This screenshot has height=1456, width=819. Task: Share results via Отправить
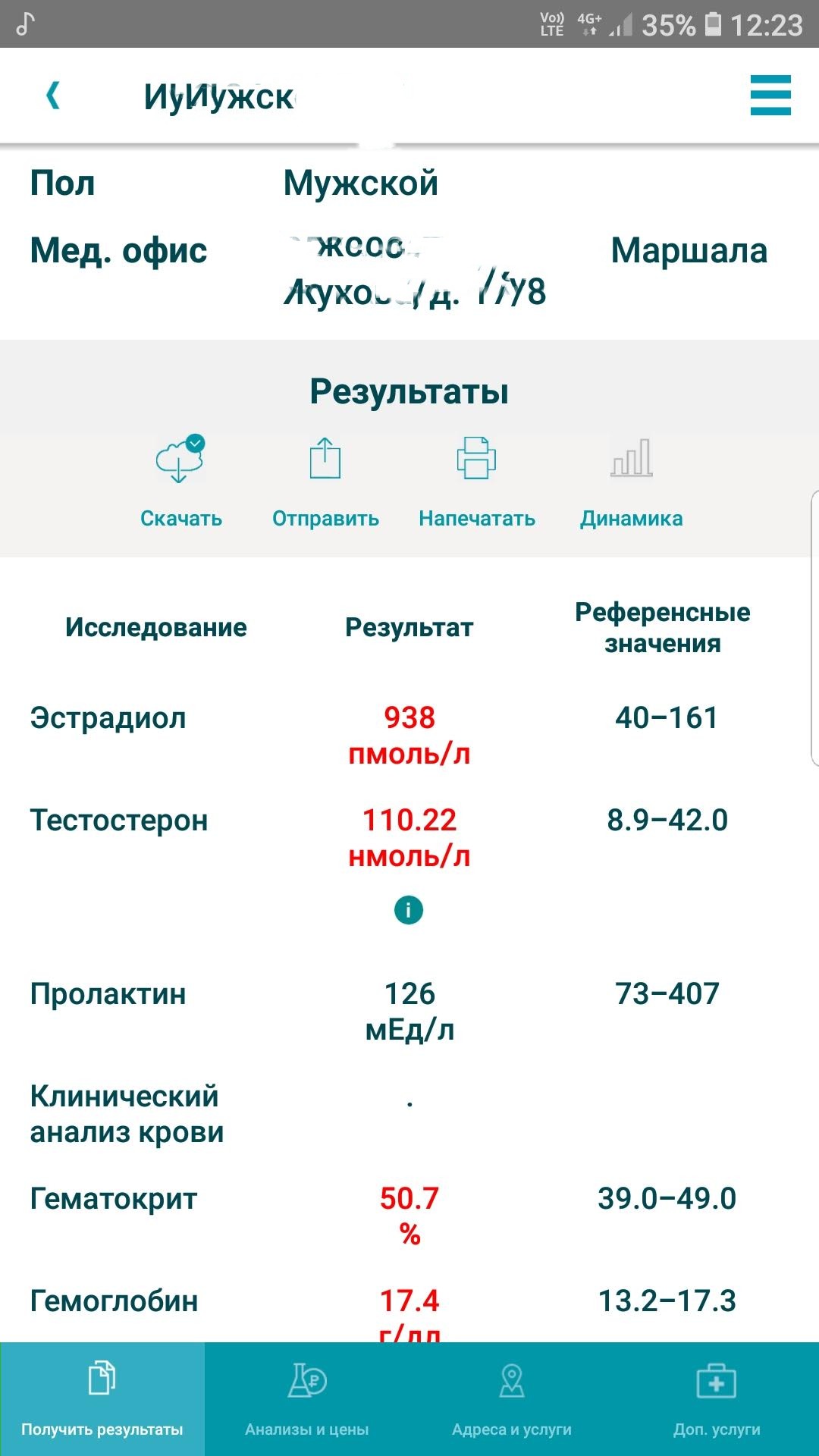pos(325,481)
